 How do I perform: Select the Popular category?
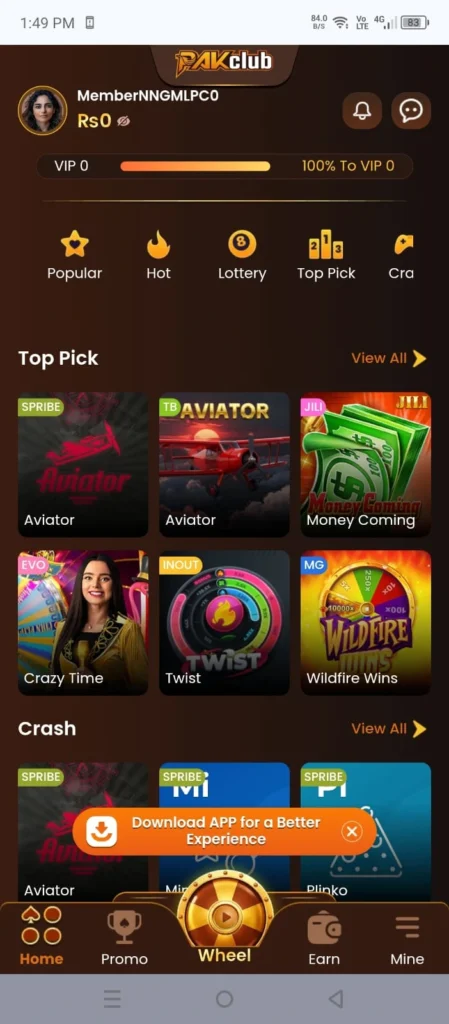pos(74,256)
